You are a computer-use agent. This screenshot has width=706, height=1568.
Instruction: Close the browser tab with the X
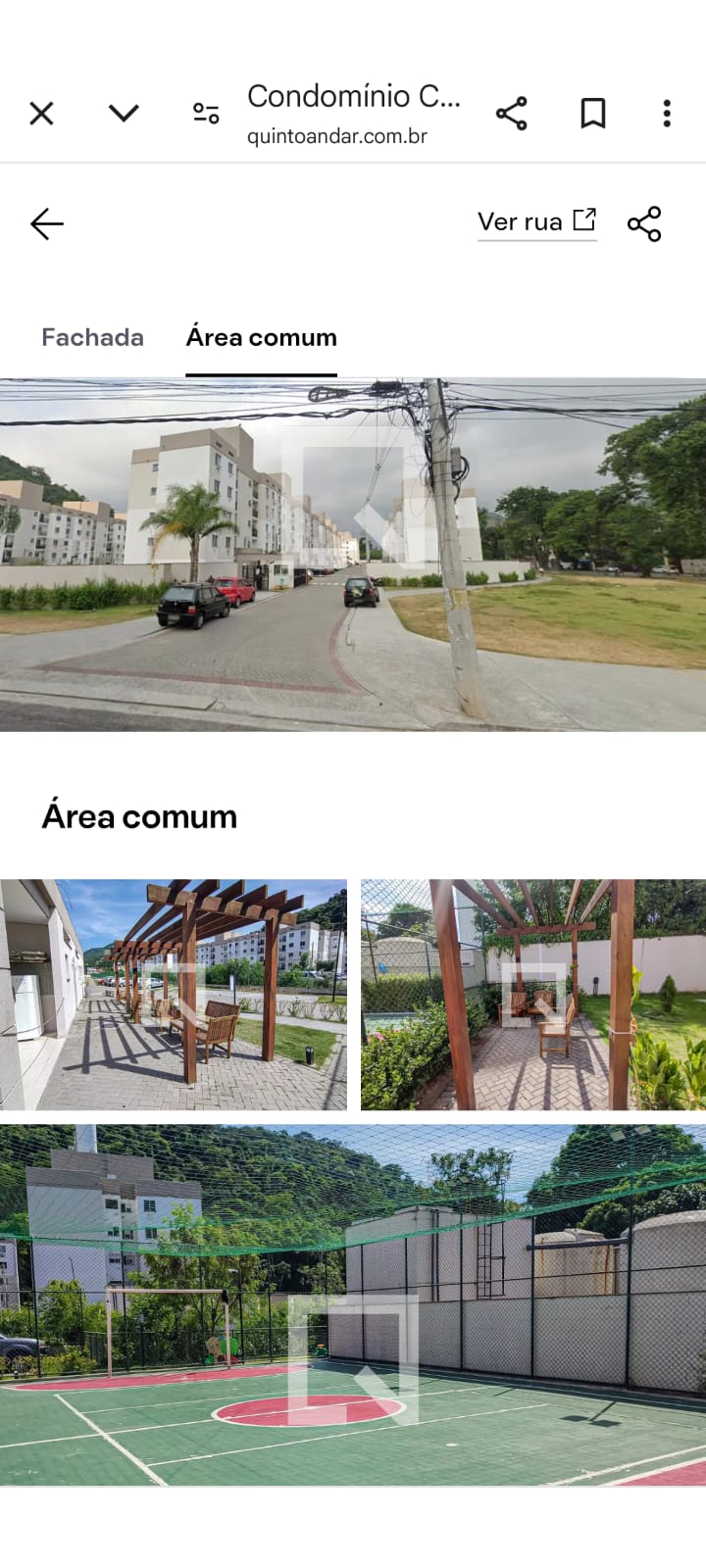pyautogui.click(x=41, y=114)
